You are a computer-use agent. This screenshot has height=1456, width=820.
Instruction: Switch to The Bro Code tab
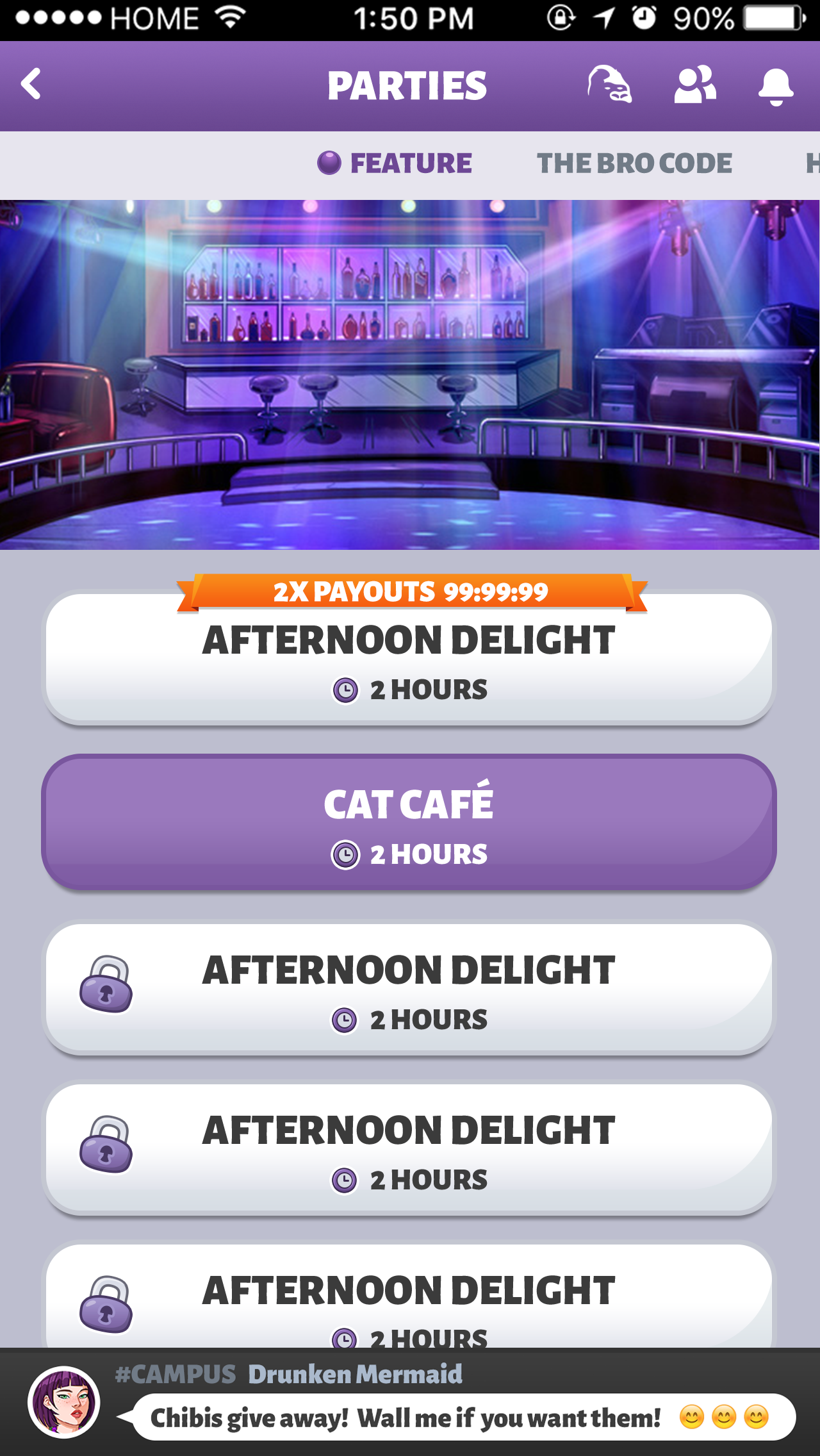pyautogui.click(x=634, y=163)
